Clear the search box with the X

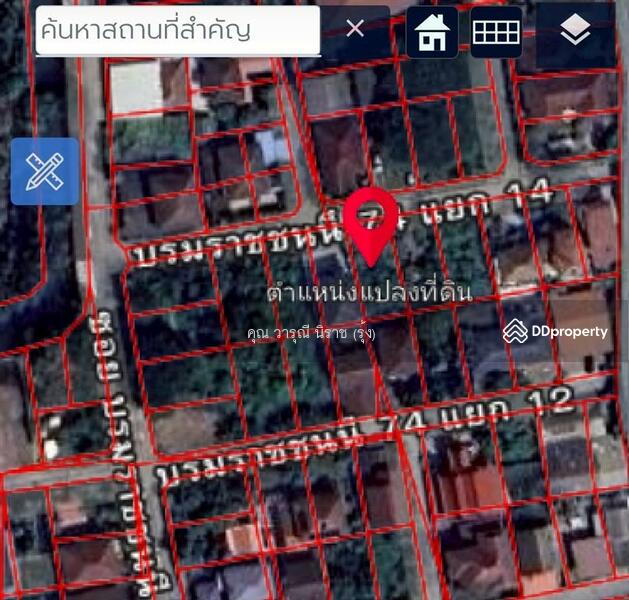355,29
